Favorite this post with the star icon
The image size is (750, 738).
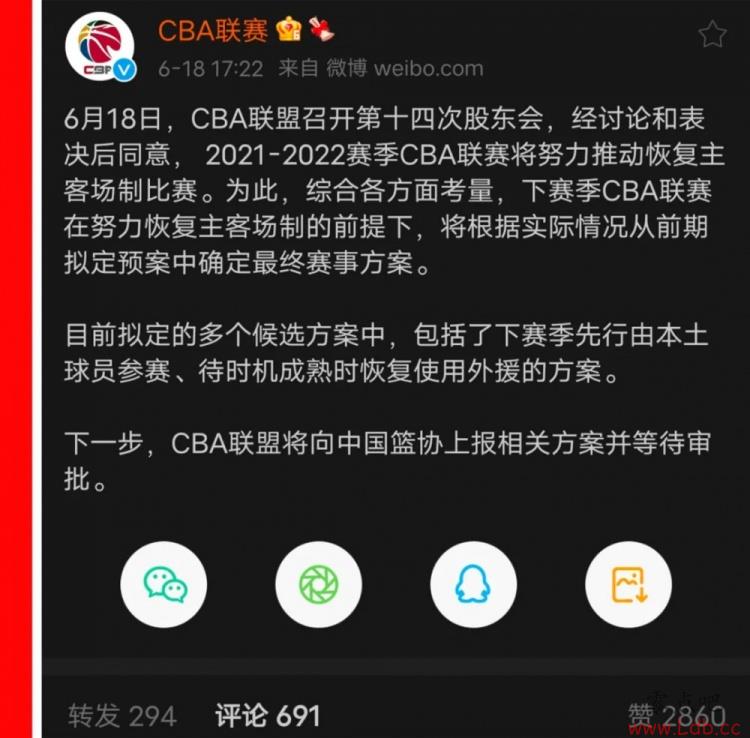coord(711,35)
